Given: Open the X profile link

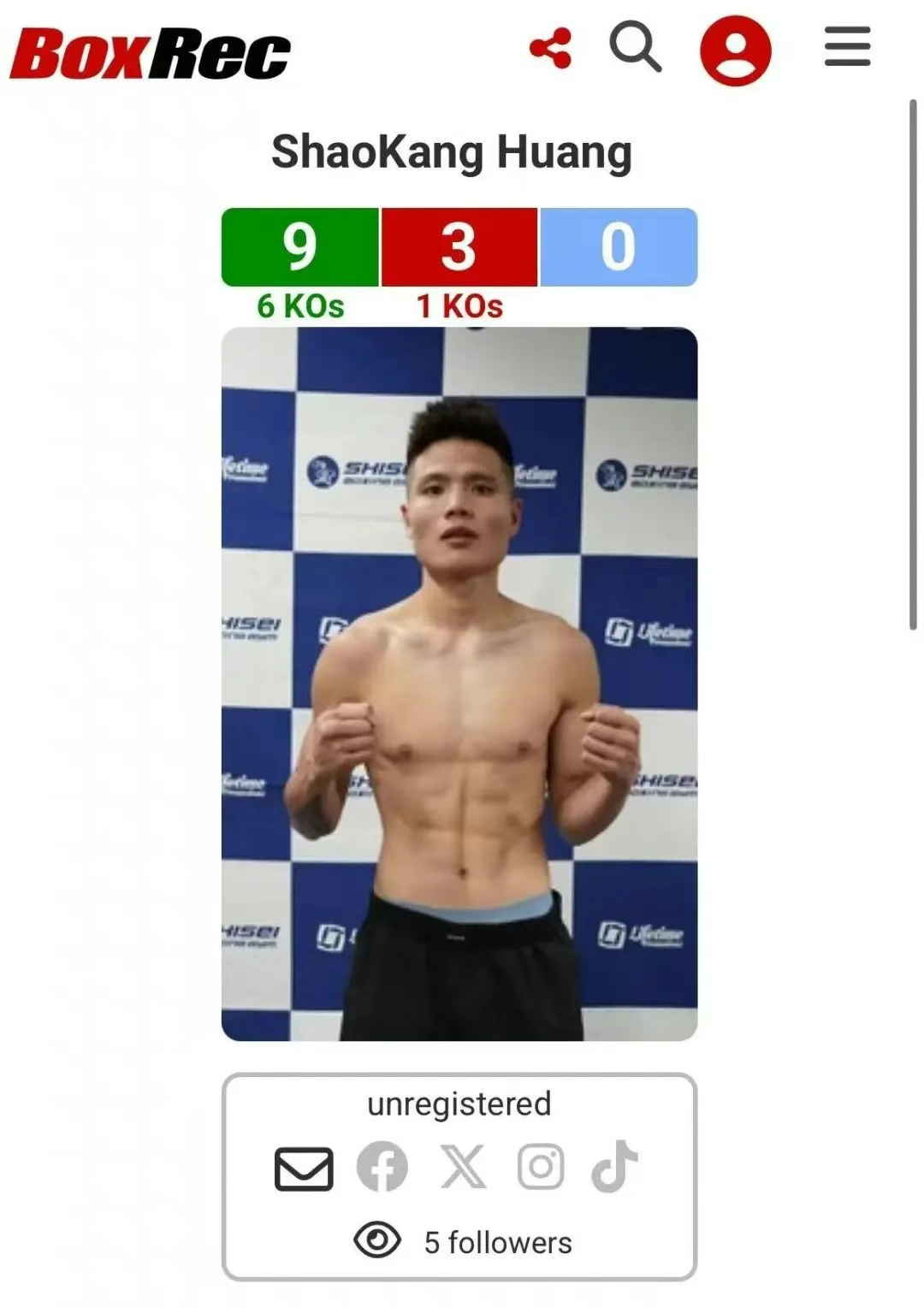Looking at the screenshot, I should click(x=463, y=1166).
